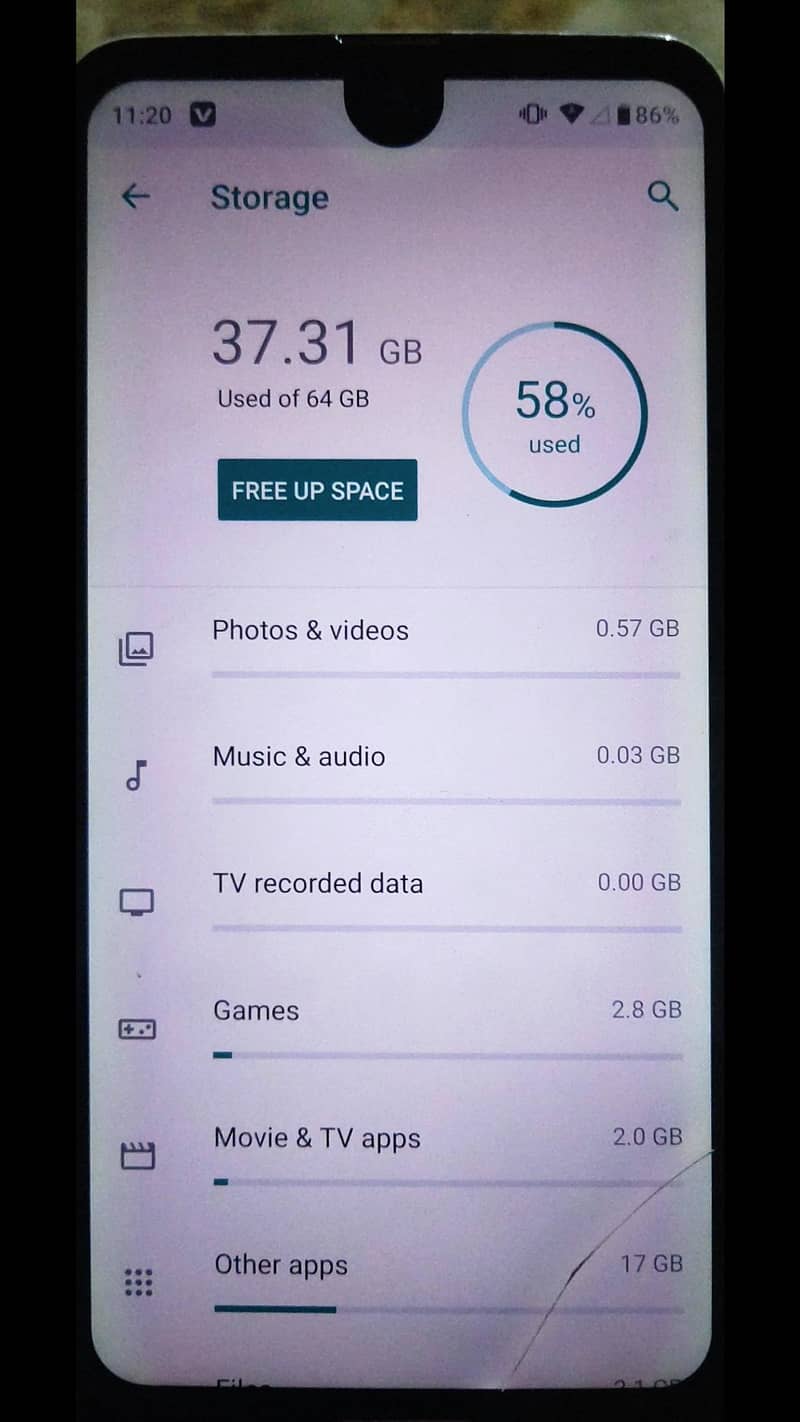The image size is (800, 1422).
Task: View Games storage usage
Action: coord(400,1022)
